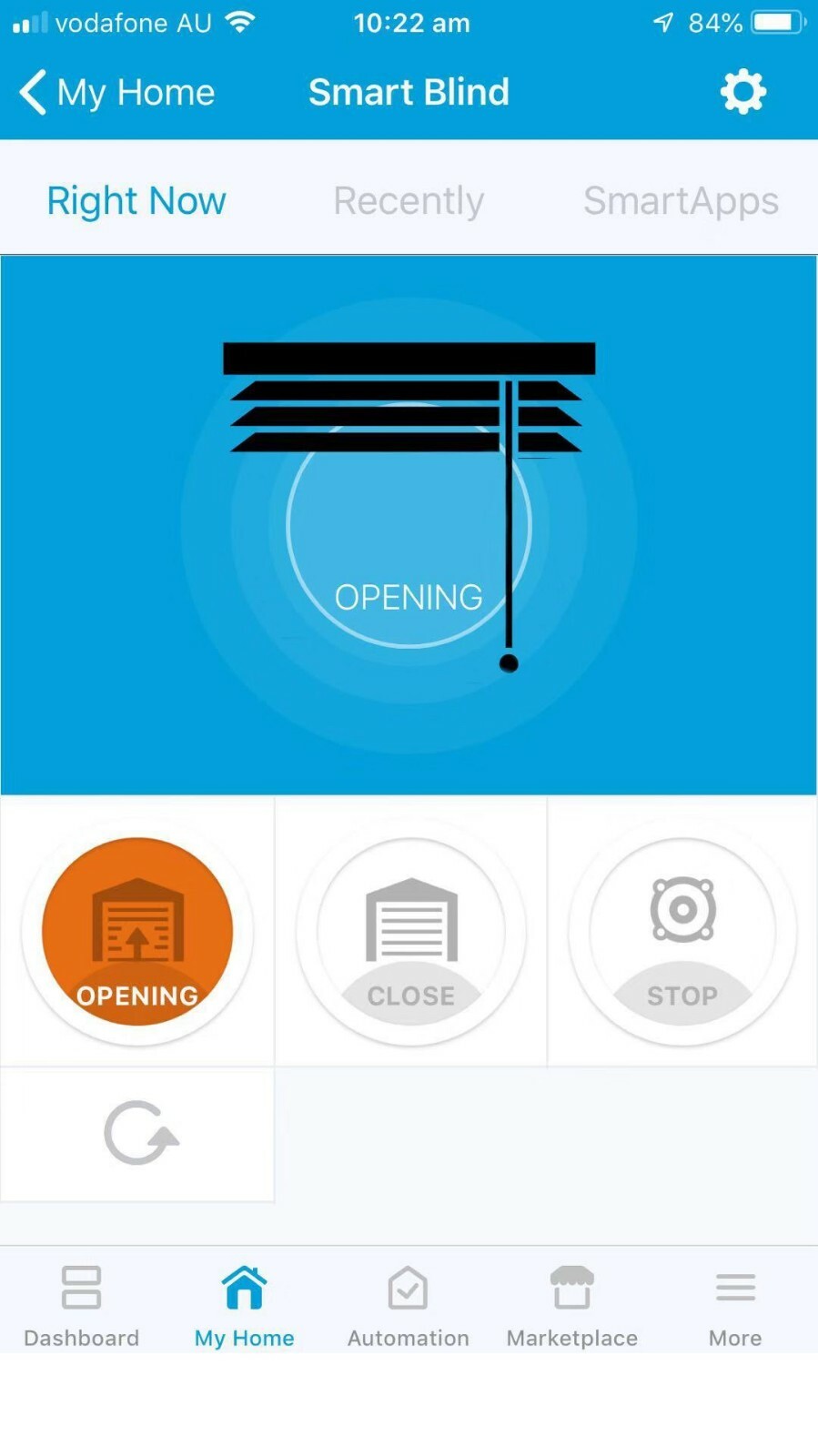818x1456 pixels.
Task: Switch to the SmartApps tab
Action: (681, 201)
